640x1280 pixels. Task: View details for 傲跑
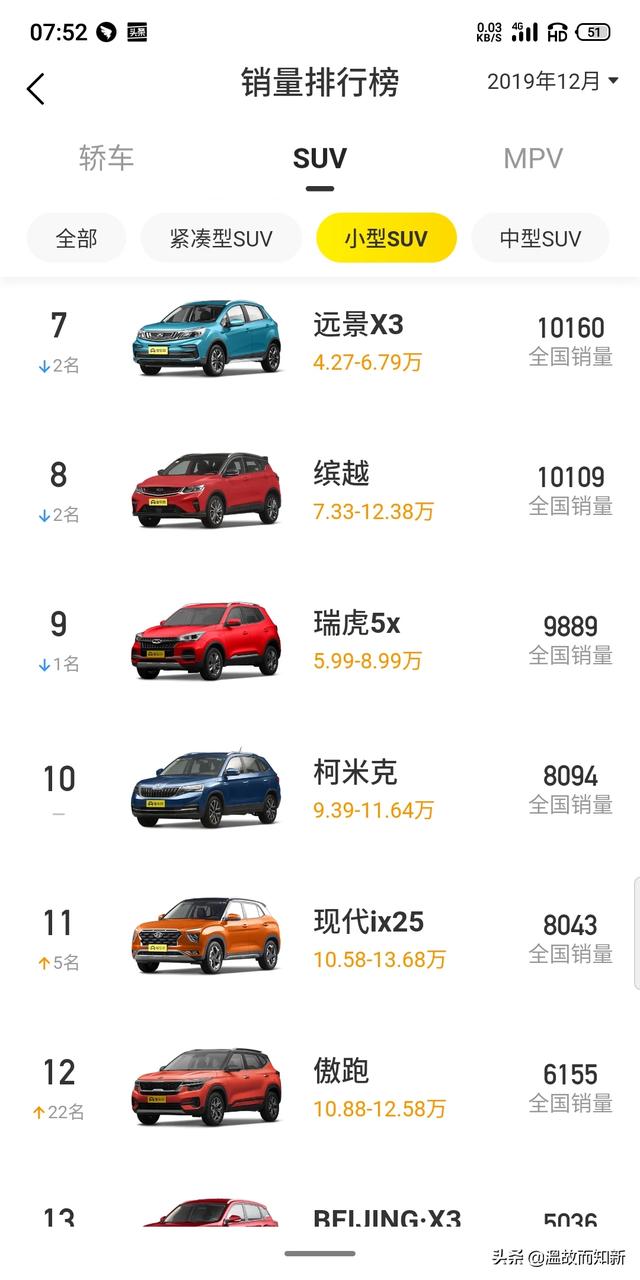[320, 1086]
